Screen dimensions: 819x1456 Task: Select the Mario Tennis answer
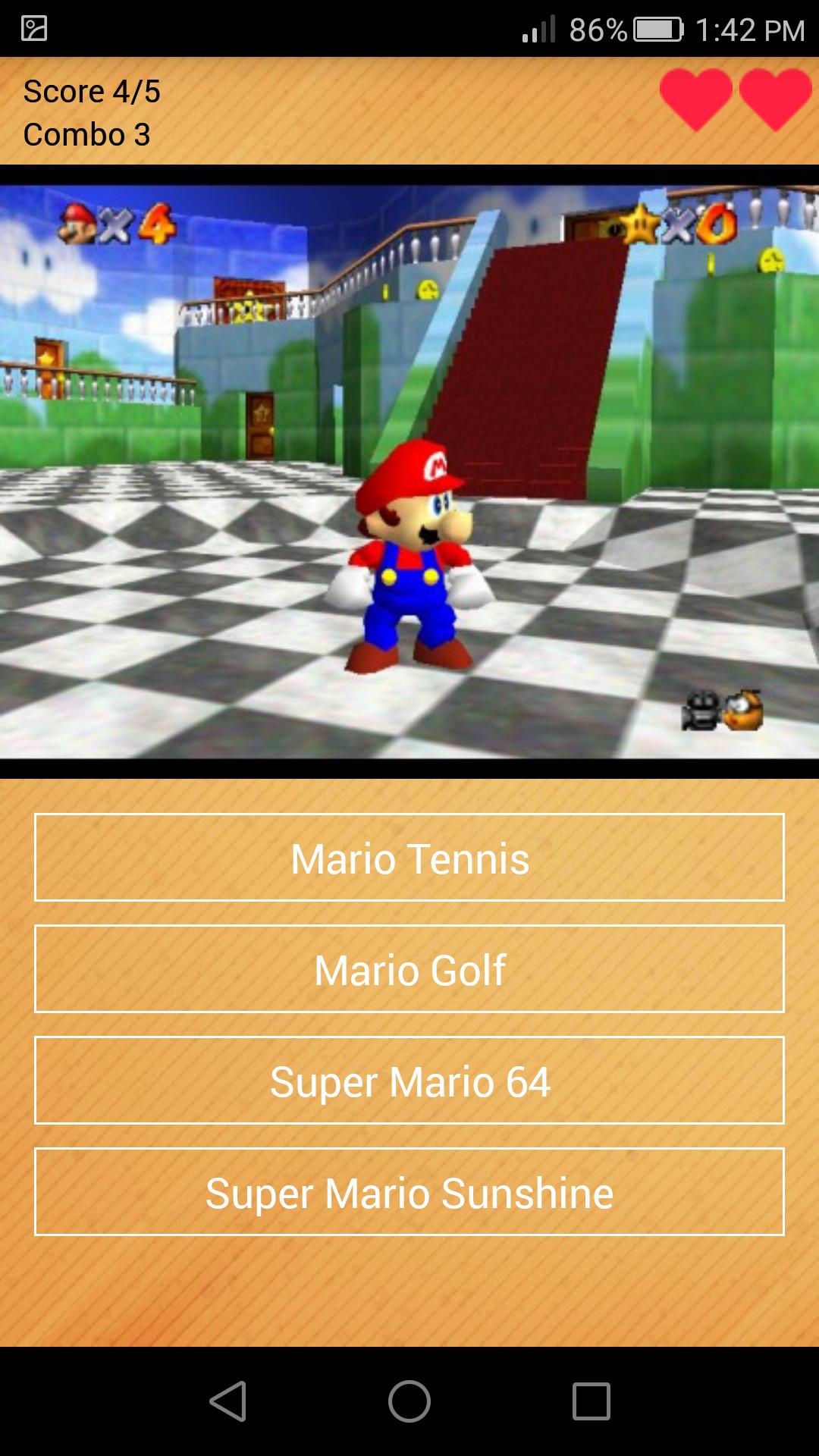pyautogui.click(x=409, y=858)
